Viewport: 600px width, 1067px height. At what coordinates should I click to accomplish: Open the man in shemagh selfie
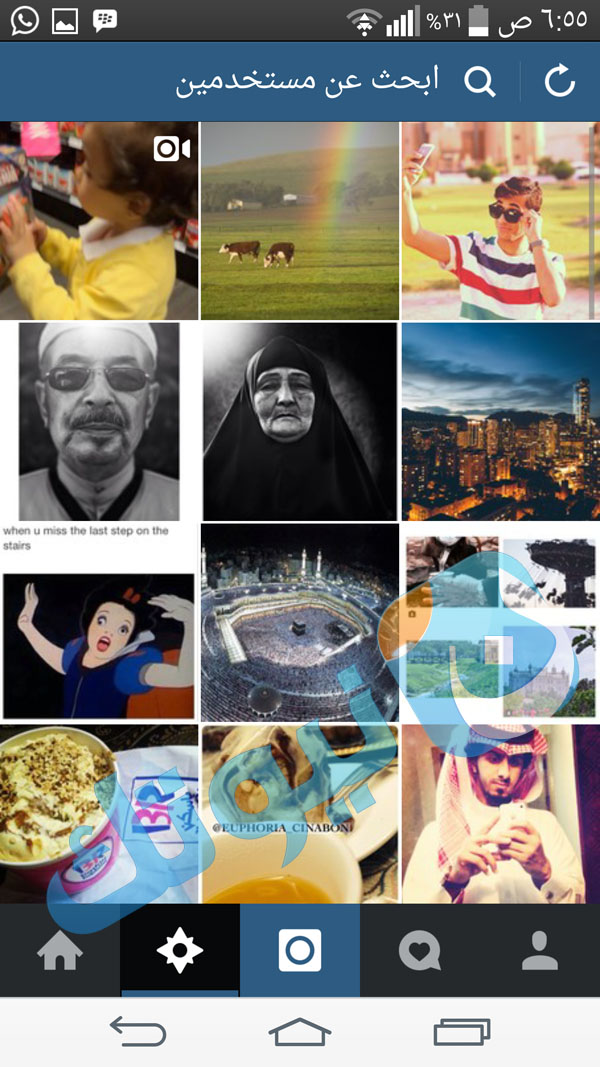click(500, 814)
